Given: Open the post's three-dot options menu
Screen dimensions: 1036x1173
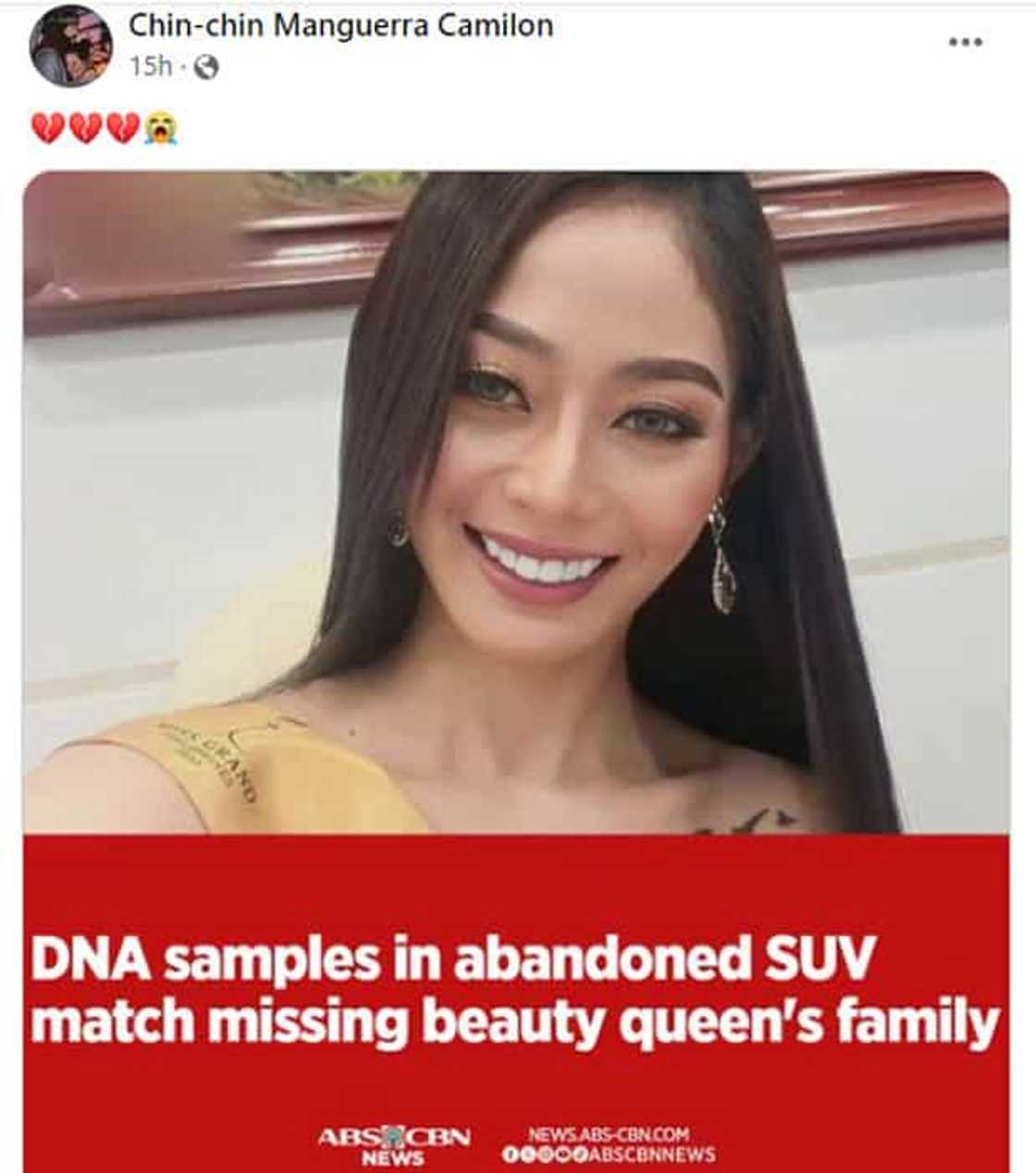Looking at the screenshot, I should pyautogui.click(x=966, y=42).
